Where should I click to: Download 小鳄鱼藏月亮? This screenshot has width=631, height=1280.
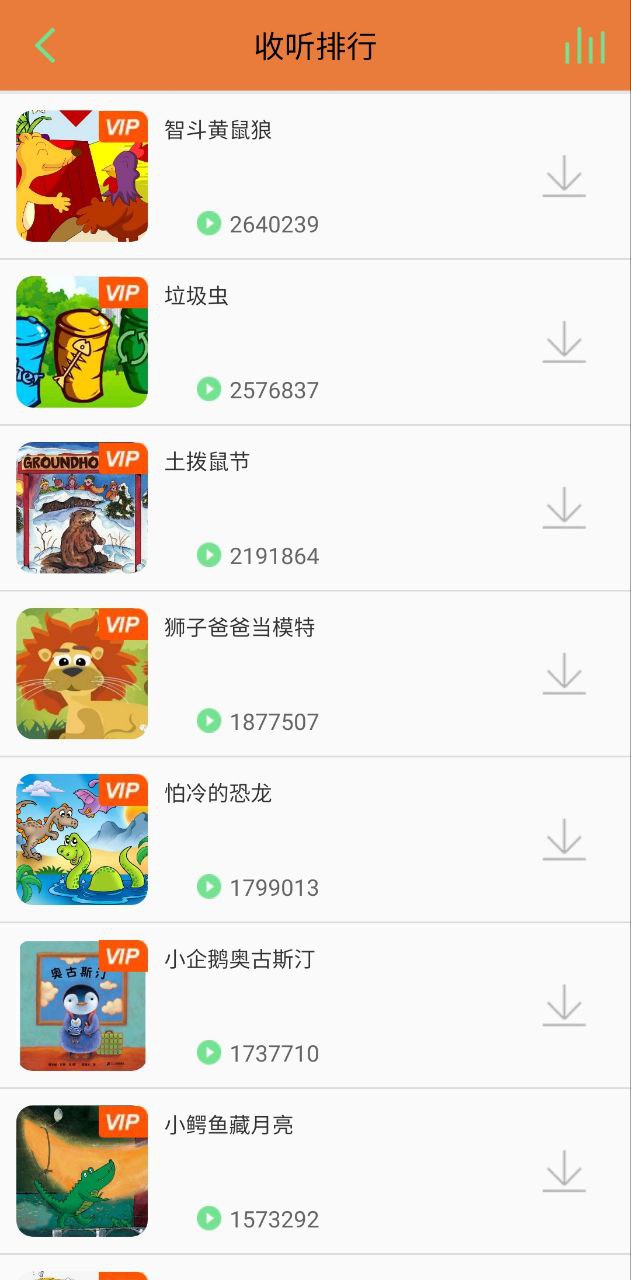click(564, 1172)
